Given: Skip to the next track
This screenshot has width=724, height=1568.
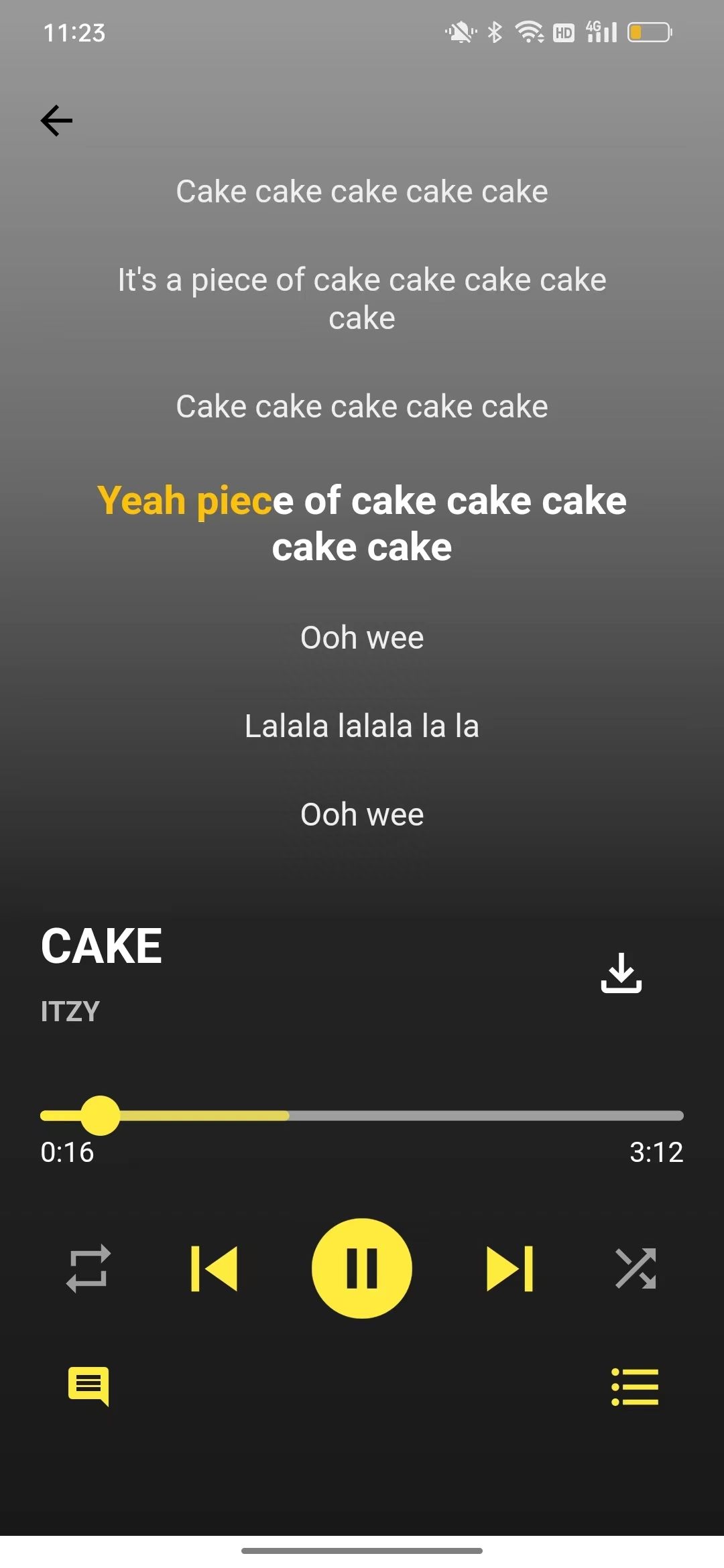Looking at the screenshot, I should [509, 1268].
